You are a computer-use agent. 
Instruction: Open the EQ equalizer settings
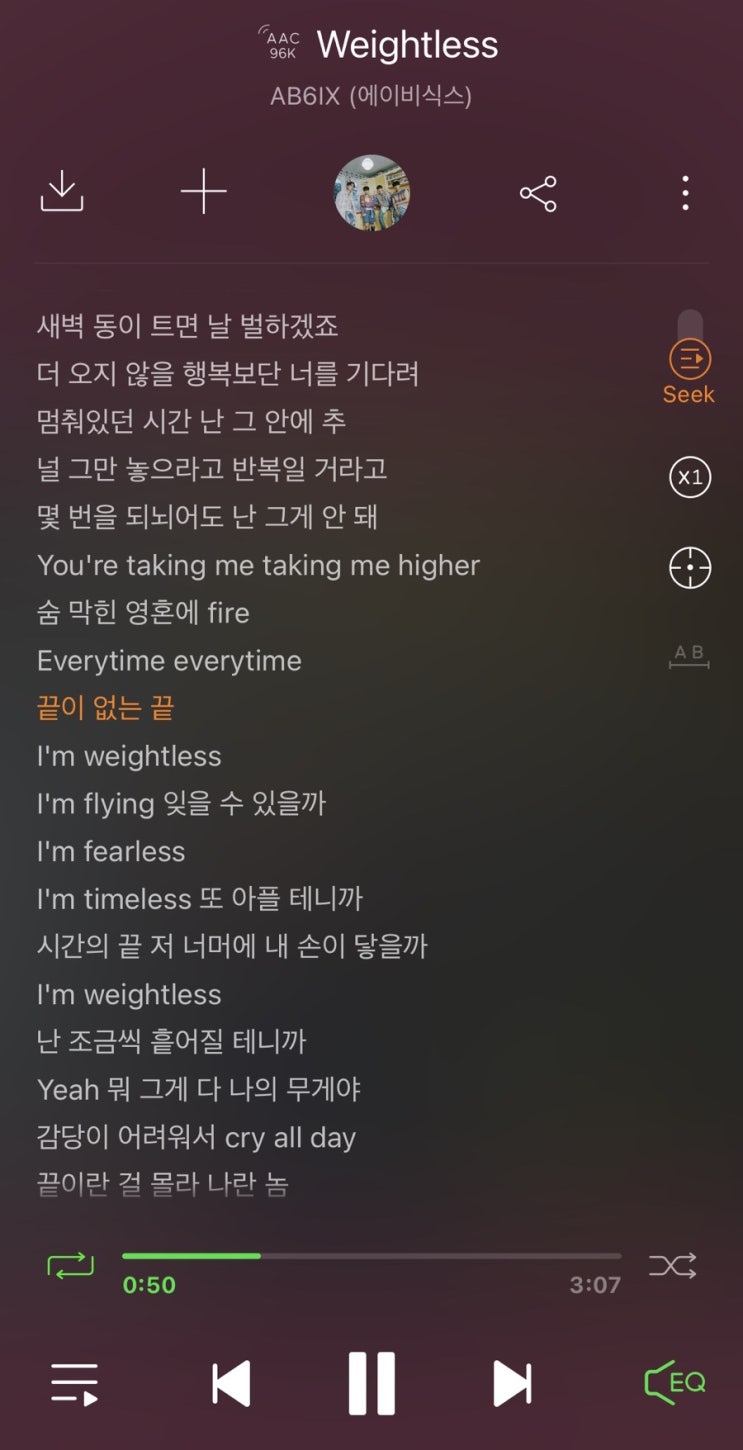[675, 1383]
